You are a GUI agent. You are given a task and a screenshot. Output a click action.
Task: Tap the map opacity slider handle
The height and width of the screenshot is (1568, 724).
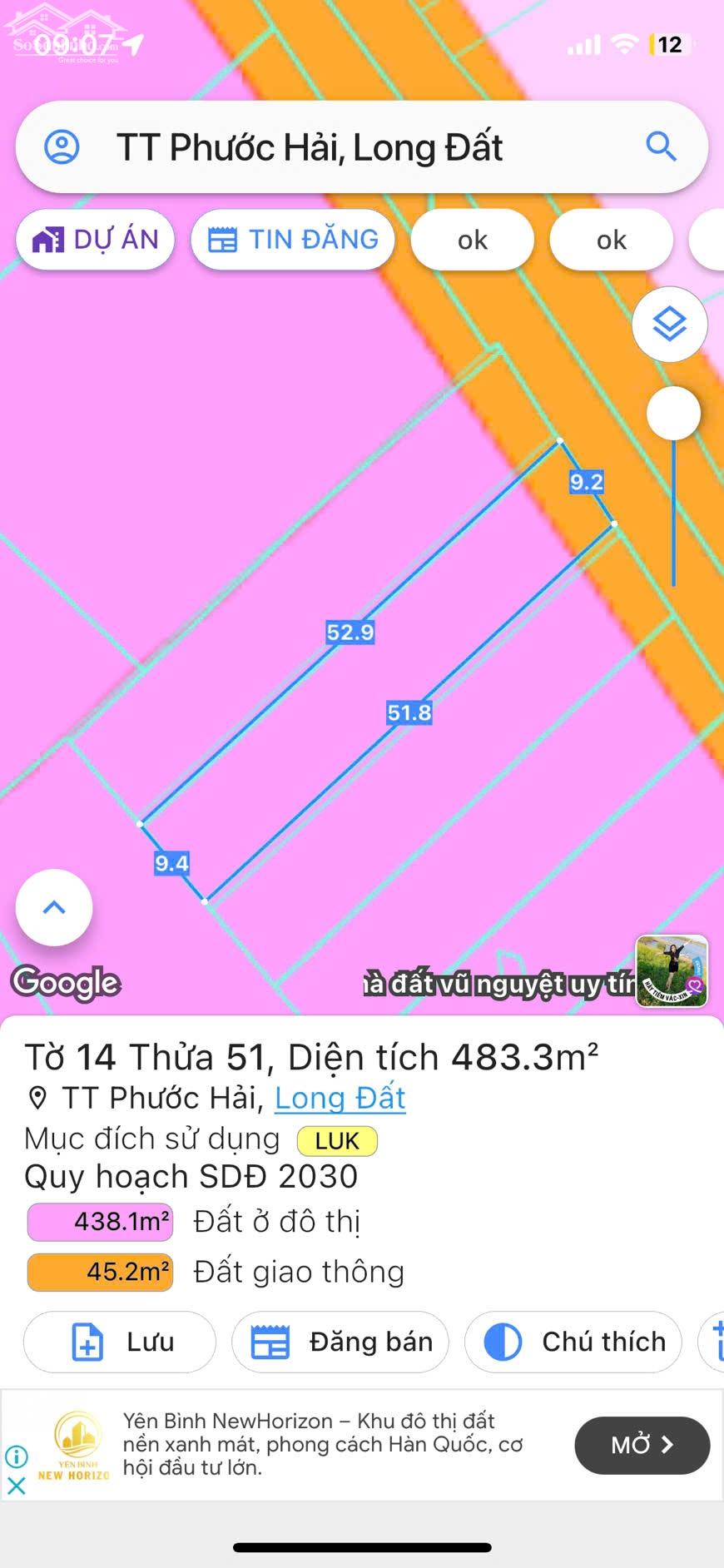click(x=674, y=413)
